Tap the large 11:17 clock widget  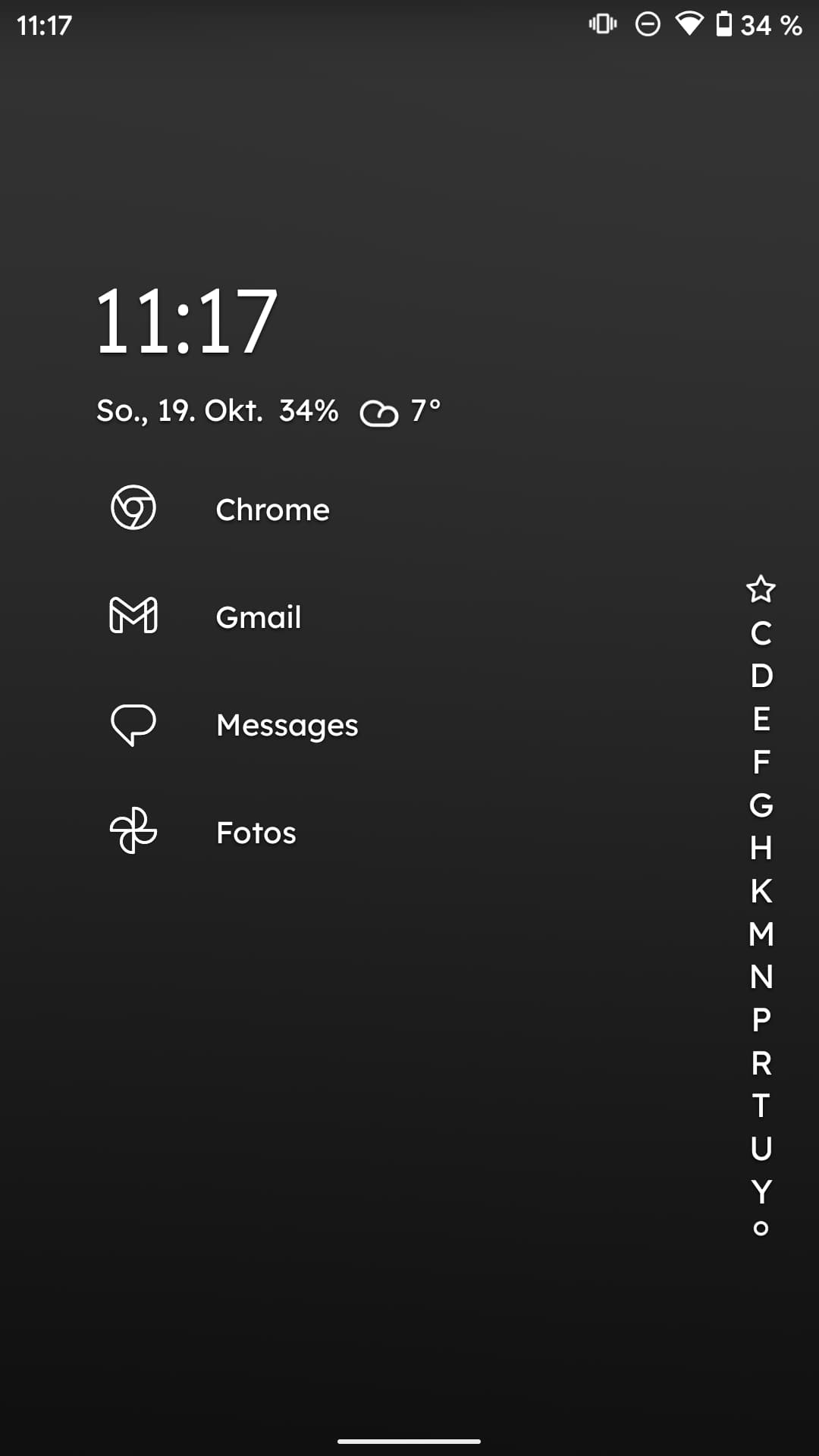click(x=187, y=322)
